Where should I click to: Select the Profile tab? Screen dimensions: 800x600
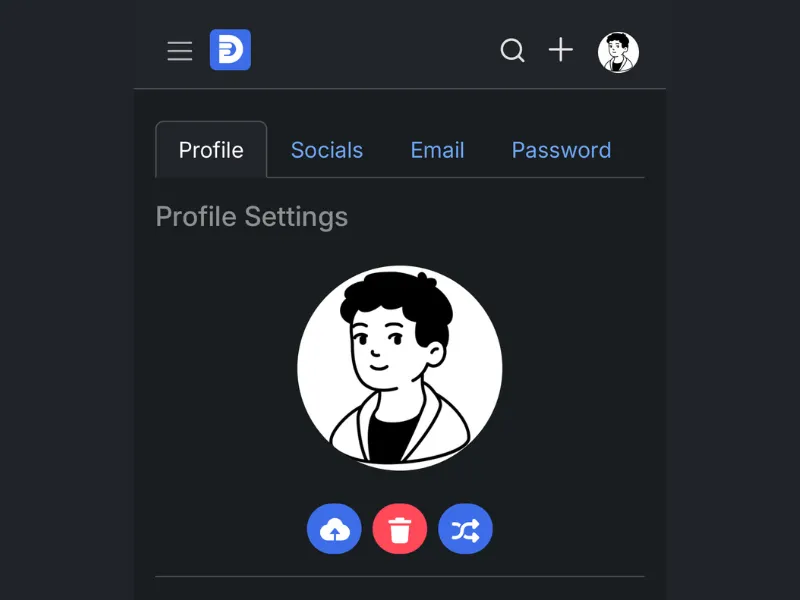tap(211, 150)
